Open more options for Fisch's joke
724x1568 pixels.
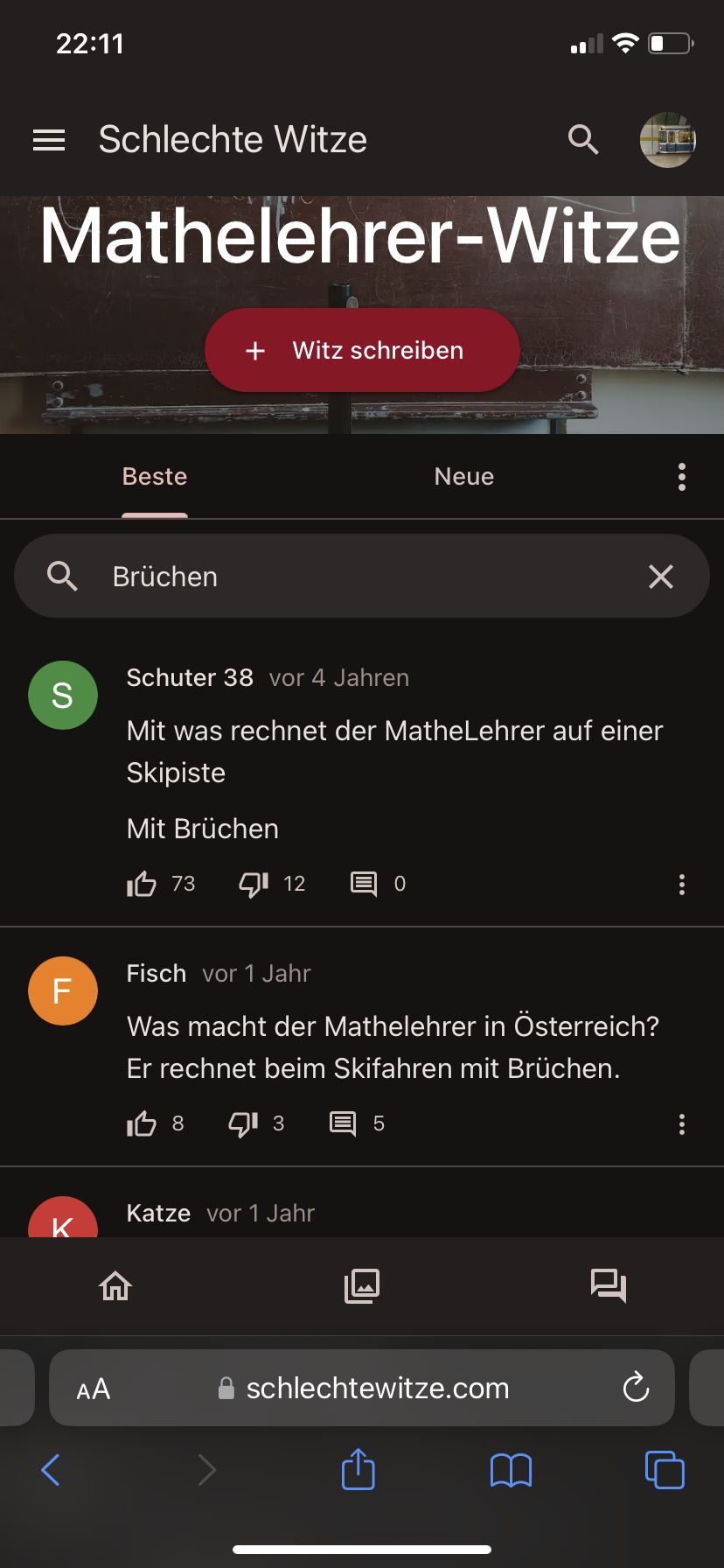click(x=682, y=1124)
